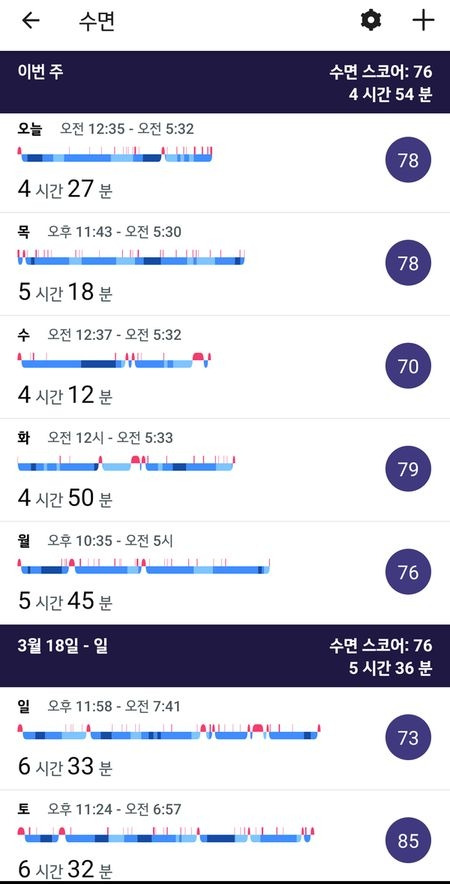Open sleep settings gear icon
This screenshot has width=450, height=884.
pos(371,21)
